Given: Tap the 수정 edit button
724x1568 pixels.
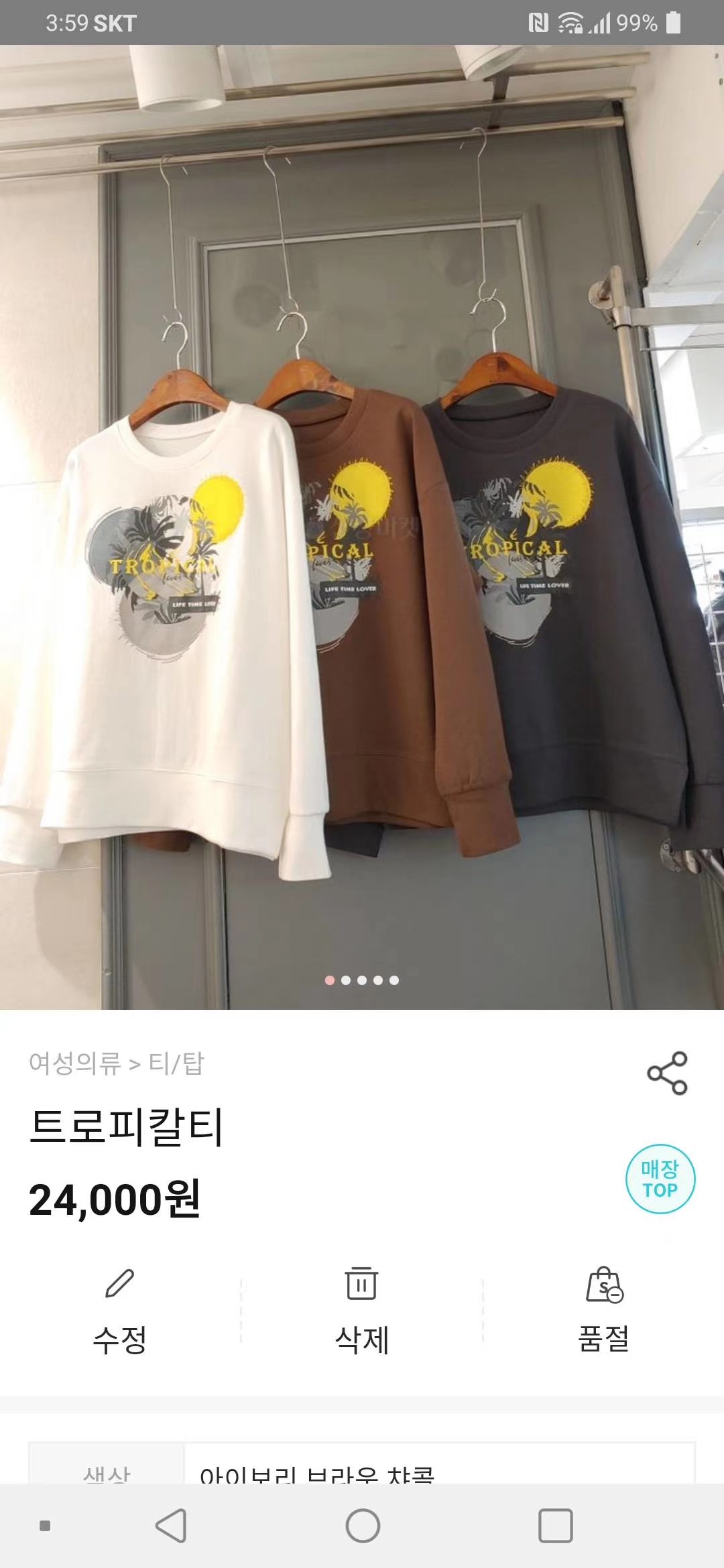Looking at the screenshot, I should coord(120,1309).
